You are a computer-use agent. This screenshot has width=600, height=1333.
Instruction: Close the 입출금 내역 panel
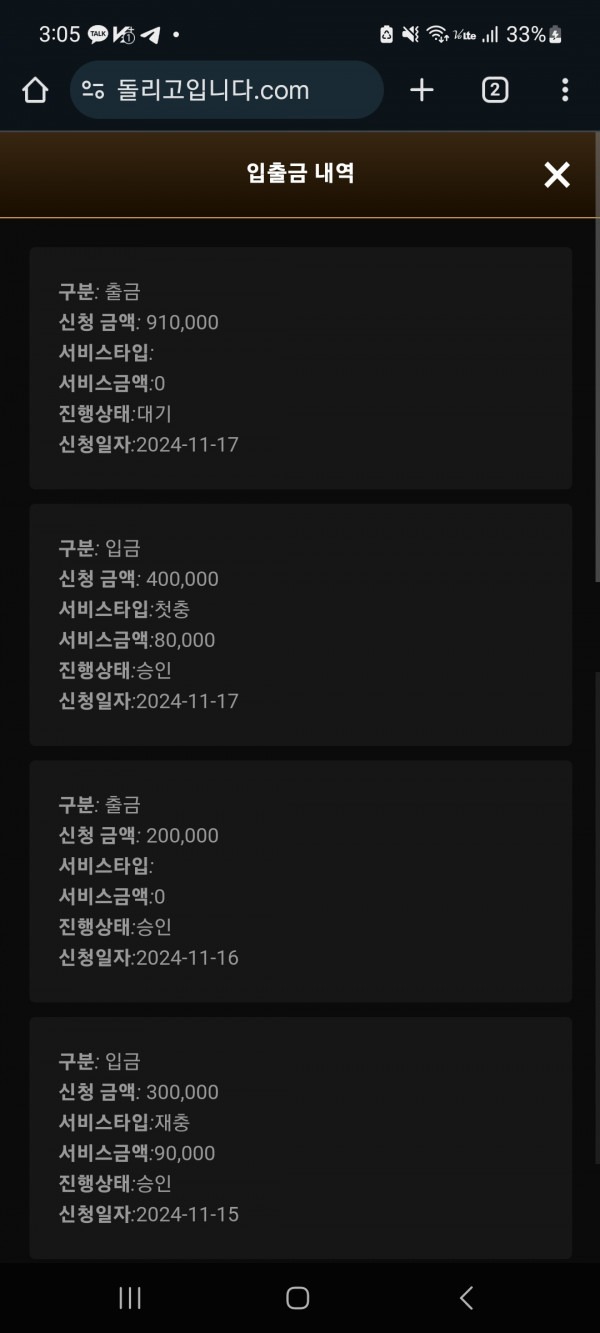[x=557, y=175]
